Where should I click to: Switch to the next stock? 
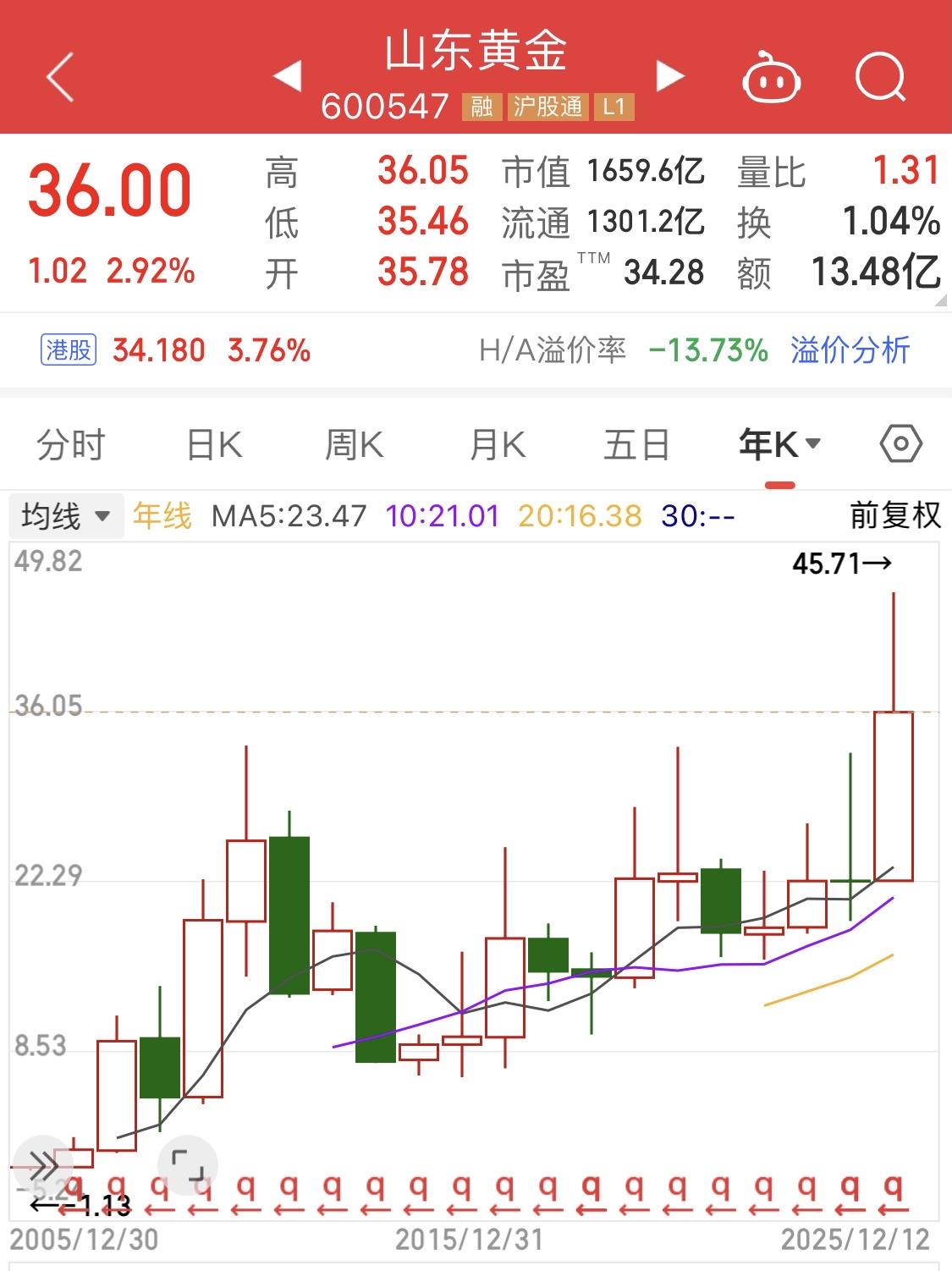pos(669,76)
